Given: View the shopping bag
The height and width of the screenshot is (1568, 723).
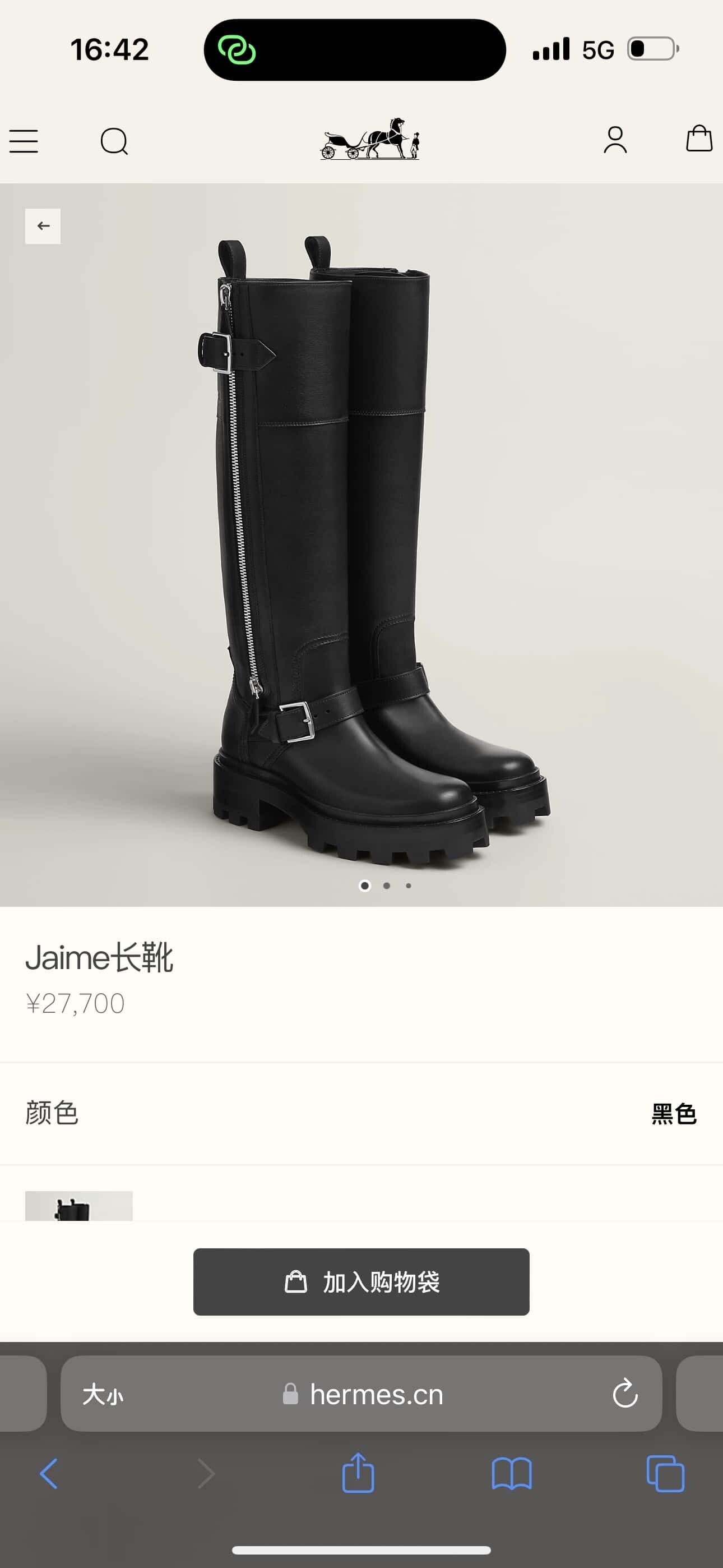Looking at the screenshot, I should [x=699, y=139].
